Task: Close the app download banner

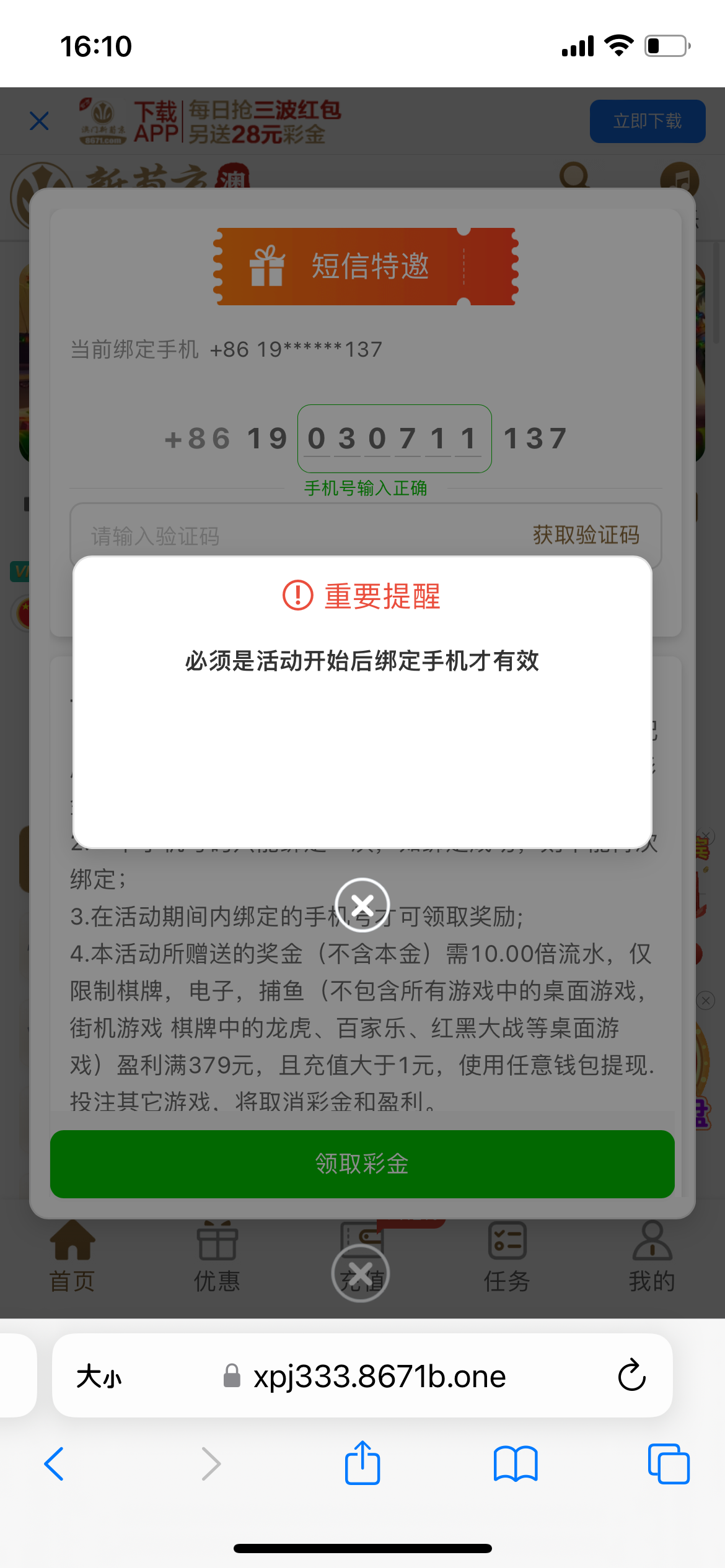Action: click(39, 121)
